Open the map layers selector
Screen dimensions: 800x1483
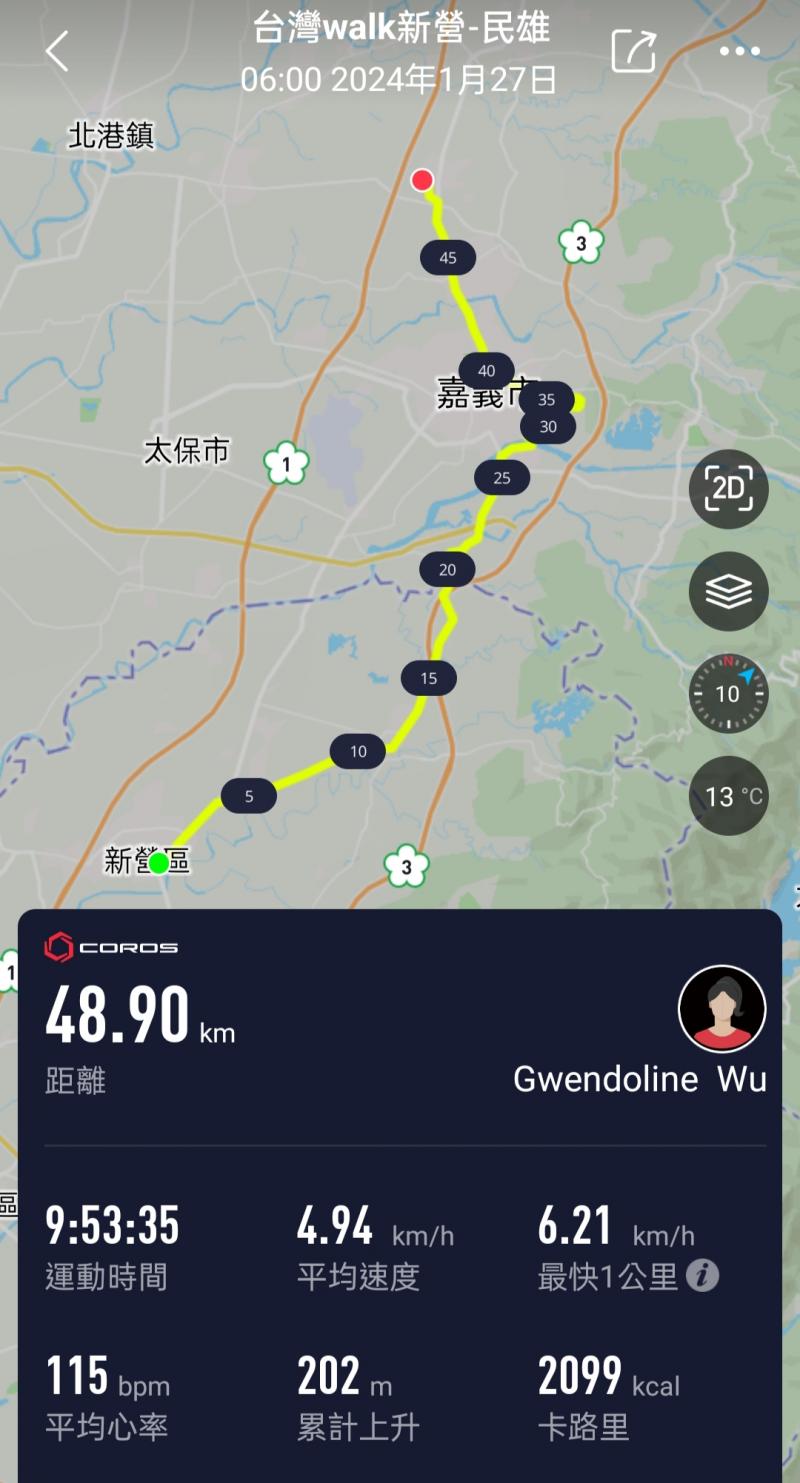pyautogui.click(x=728, y=591)
